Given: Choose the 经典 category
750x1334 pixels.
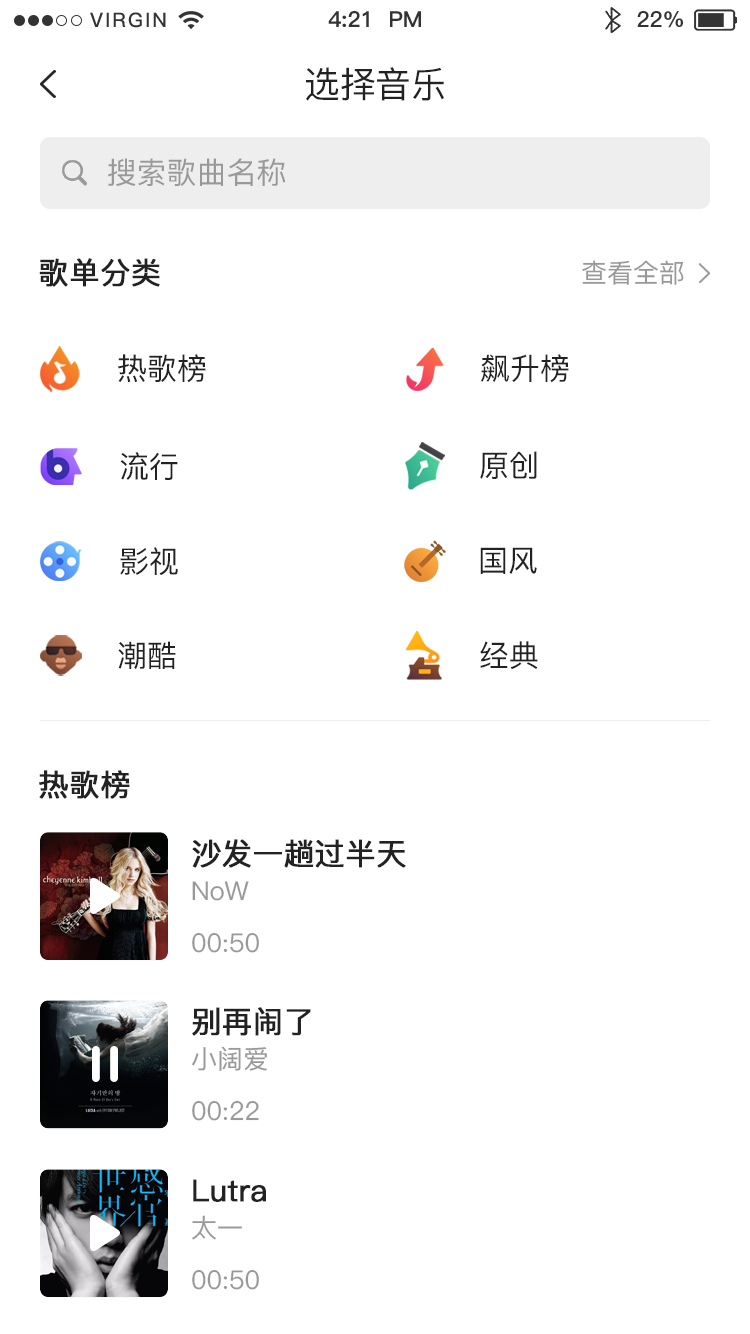Looking at the screenshot, I should tap(472, 656).
